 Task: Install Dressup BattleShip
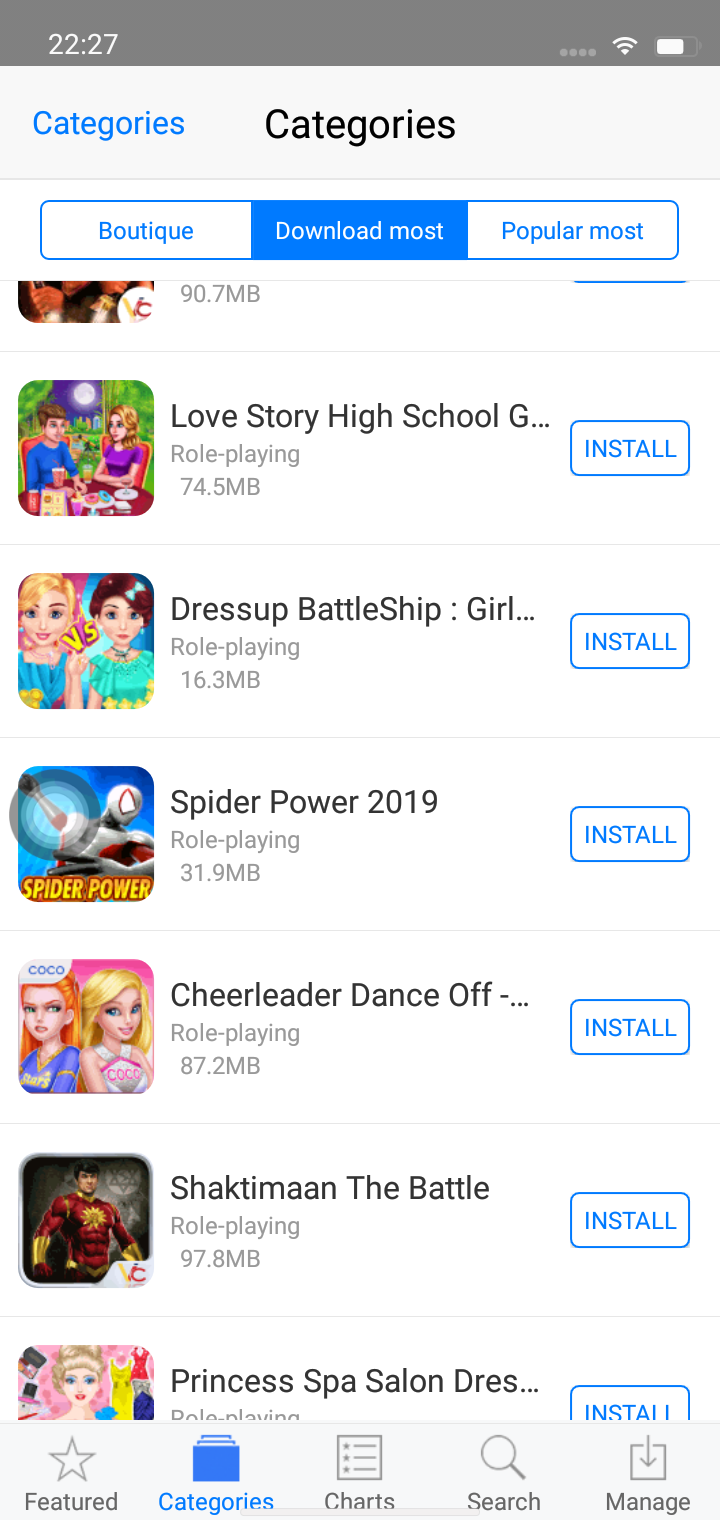click(x=629, y=642)
